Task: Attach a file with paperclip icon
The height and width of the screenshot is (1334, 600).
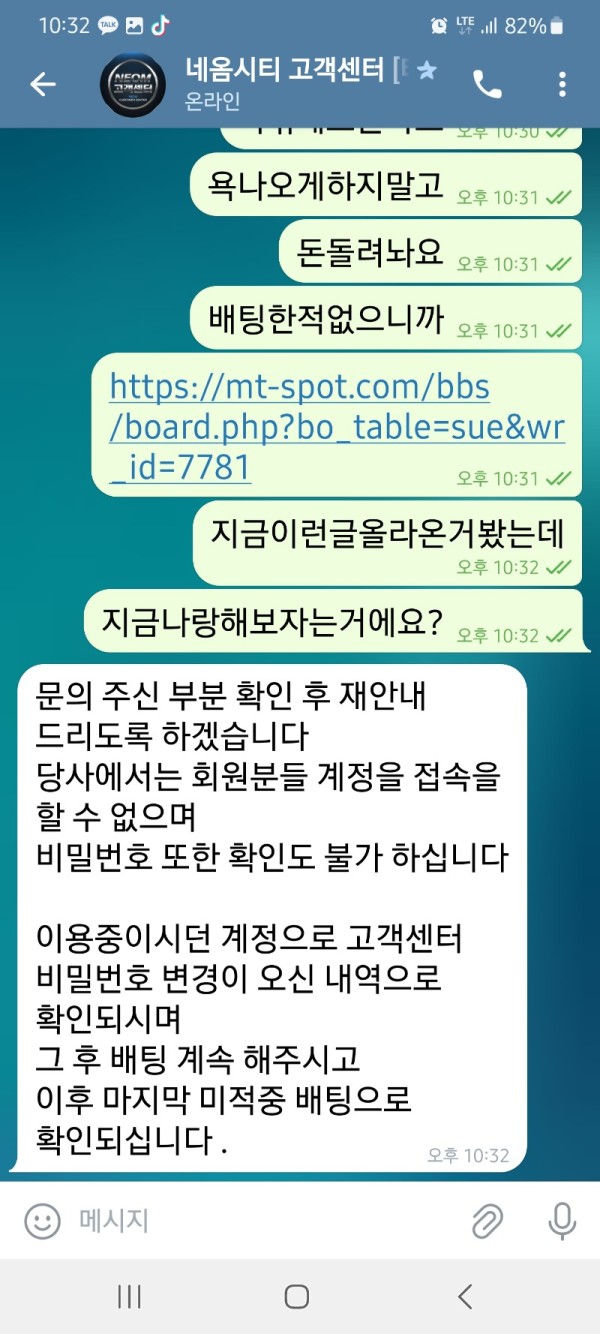Action: [x=487, y=1221]
